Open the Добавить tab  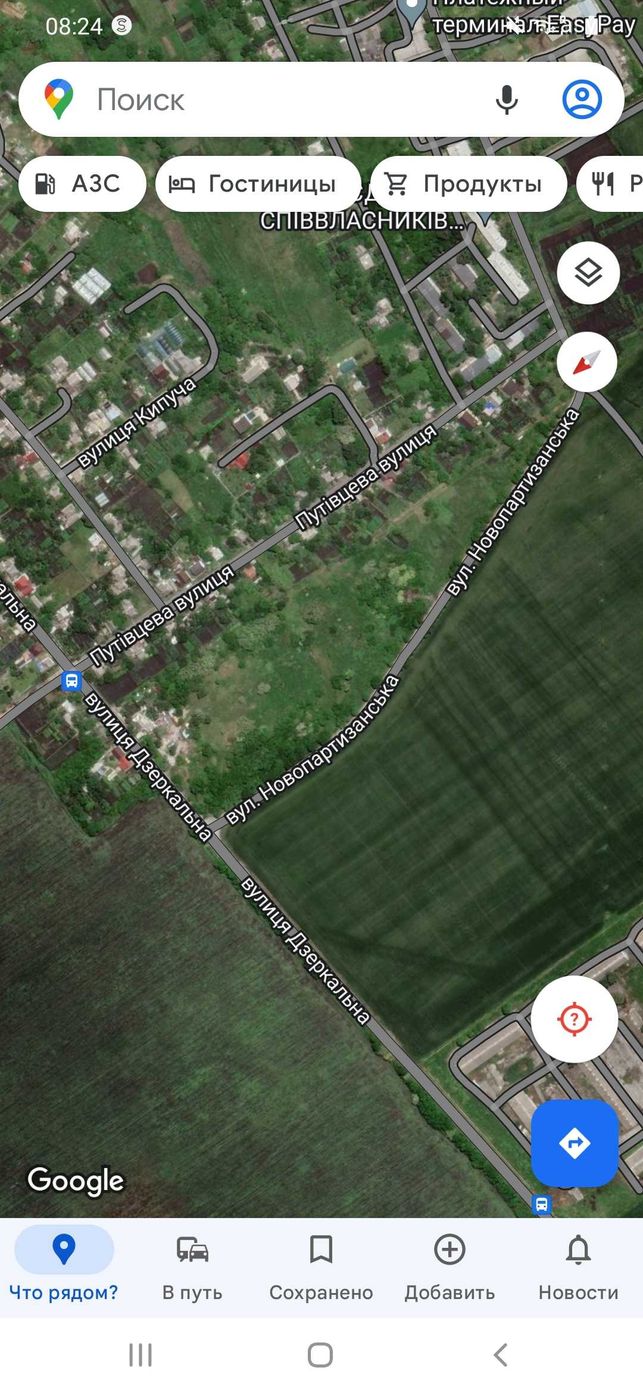(449, 1265)
